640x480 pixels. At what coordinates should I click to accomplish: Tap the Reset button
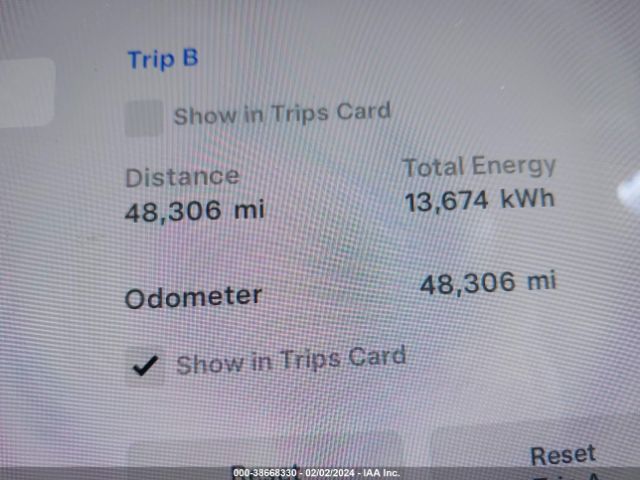coord(562,456)
